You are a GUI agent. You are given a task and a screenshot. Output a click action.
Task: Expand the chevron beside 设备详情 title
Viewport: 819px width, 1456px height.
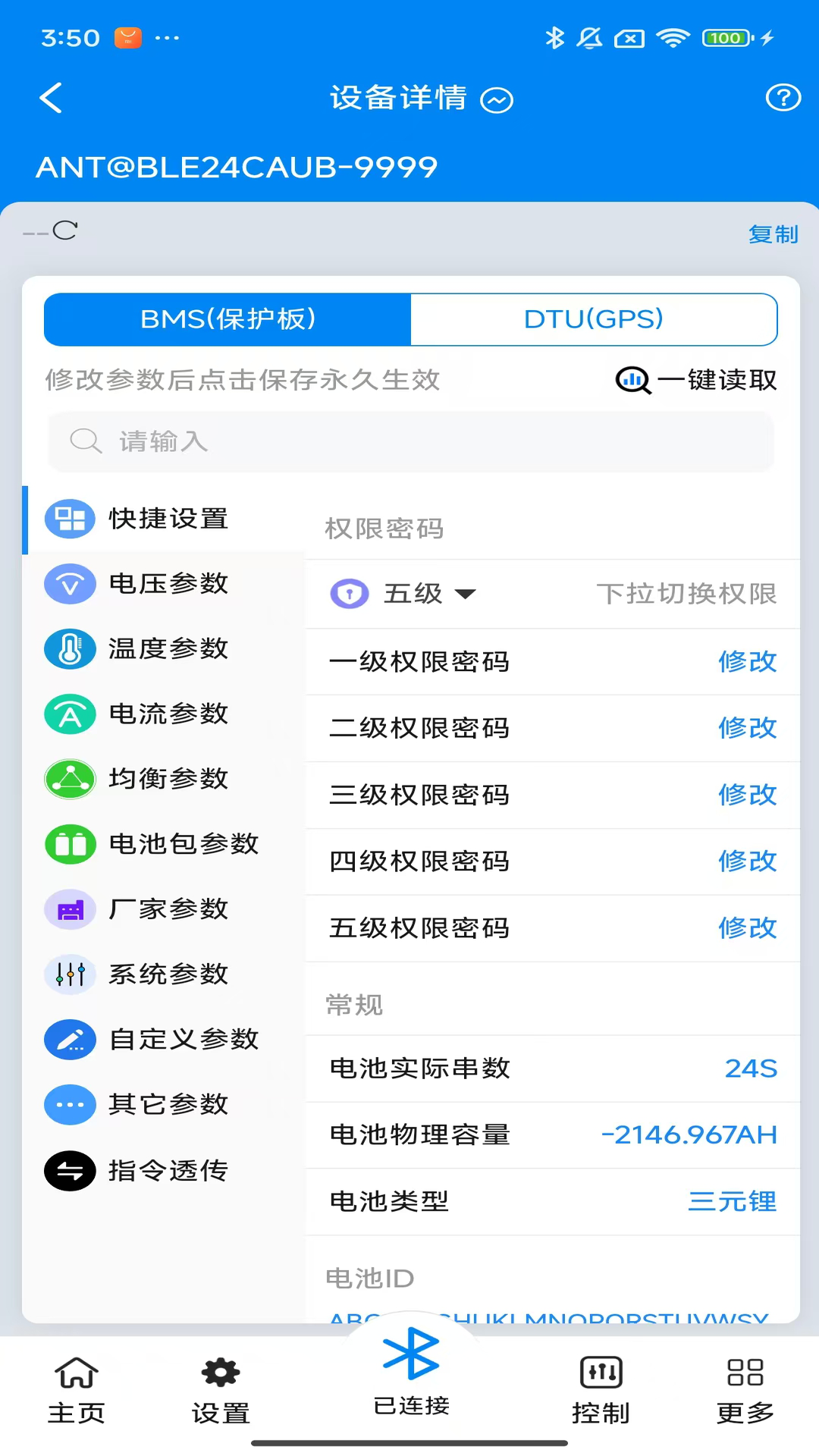click(497, 100)
